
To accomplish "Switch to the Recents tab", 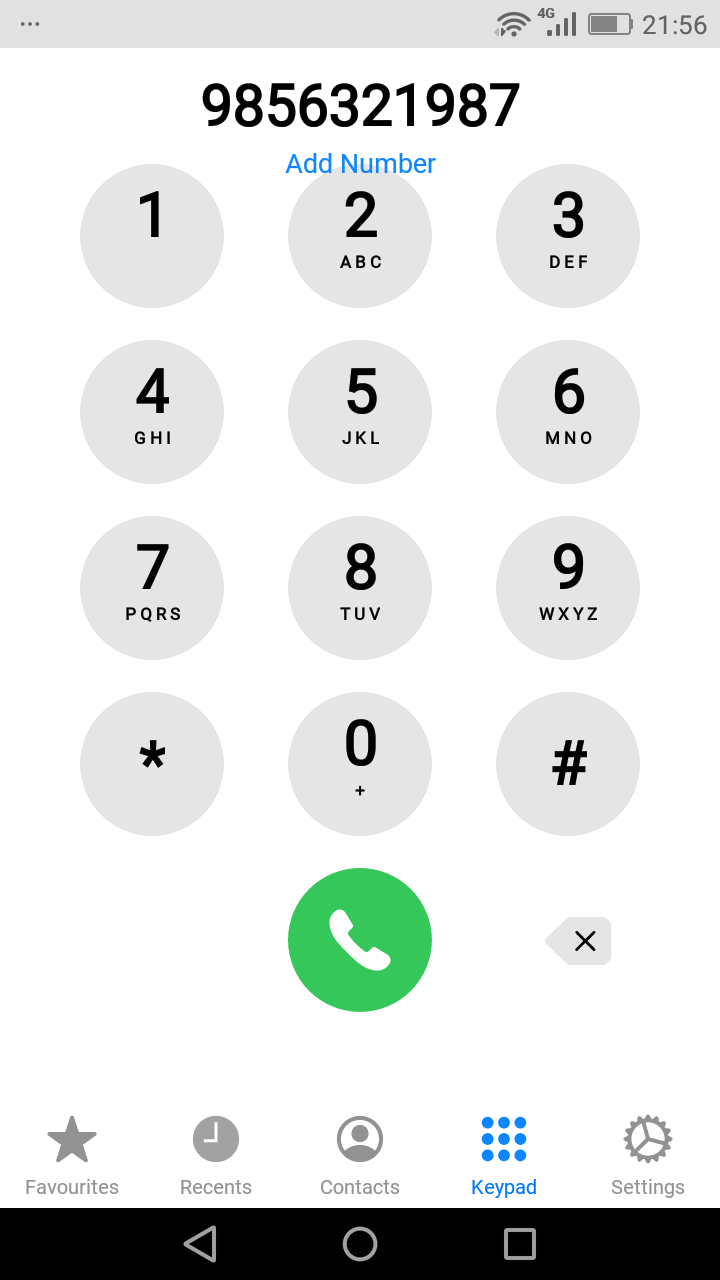I will coord(215,1155).
